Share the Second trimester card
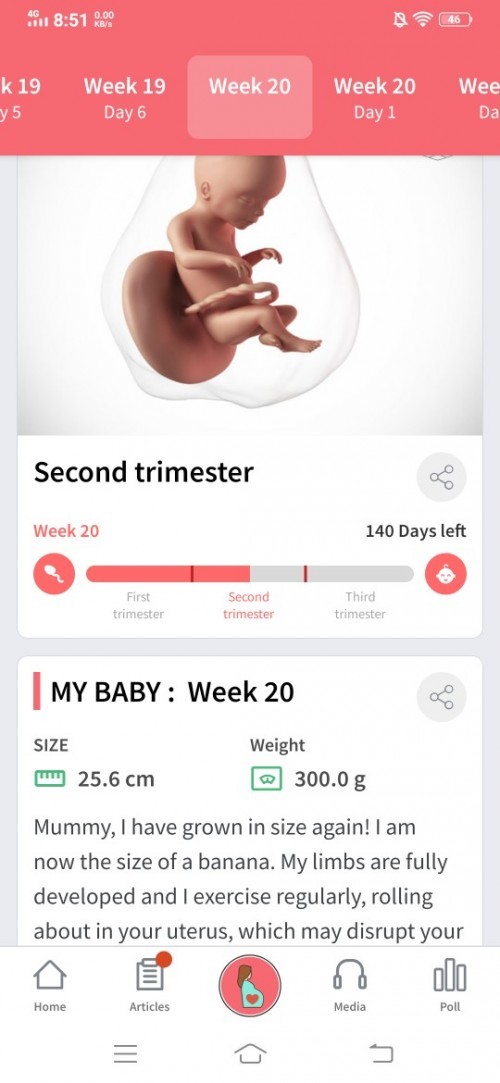This screenshot has height=1083, width=500. click(441, 477)
